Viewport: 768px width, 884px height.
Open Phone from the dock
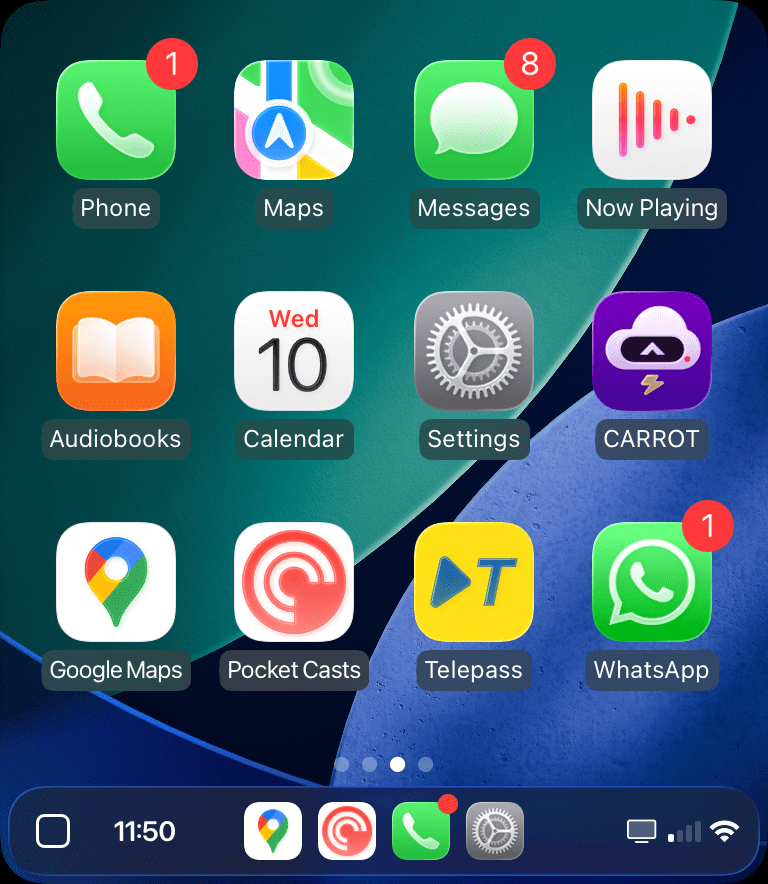[421, 831]
